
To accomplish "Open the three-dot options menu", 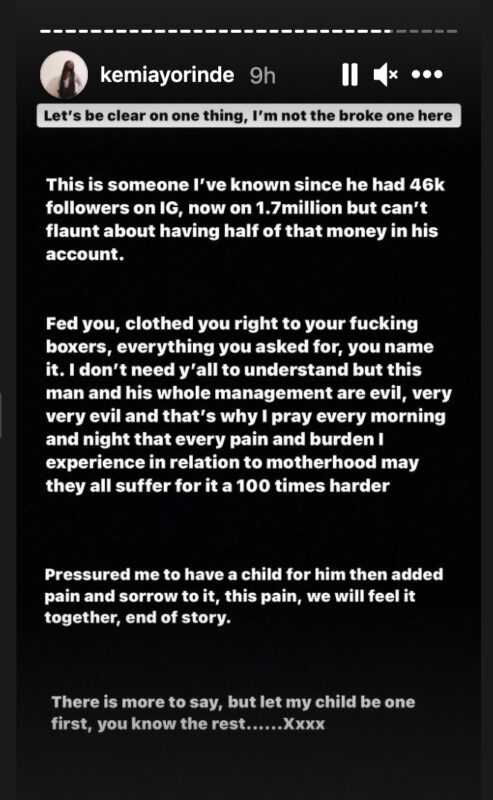I will point(427,74).
